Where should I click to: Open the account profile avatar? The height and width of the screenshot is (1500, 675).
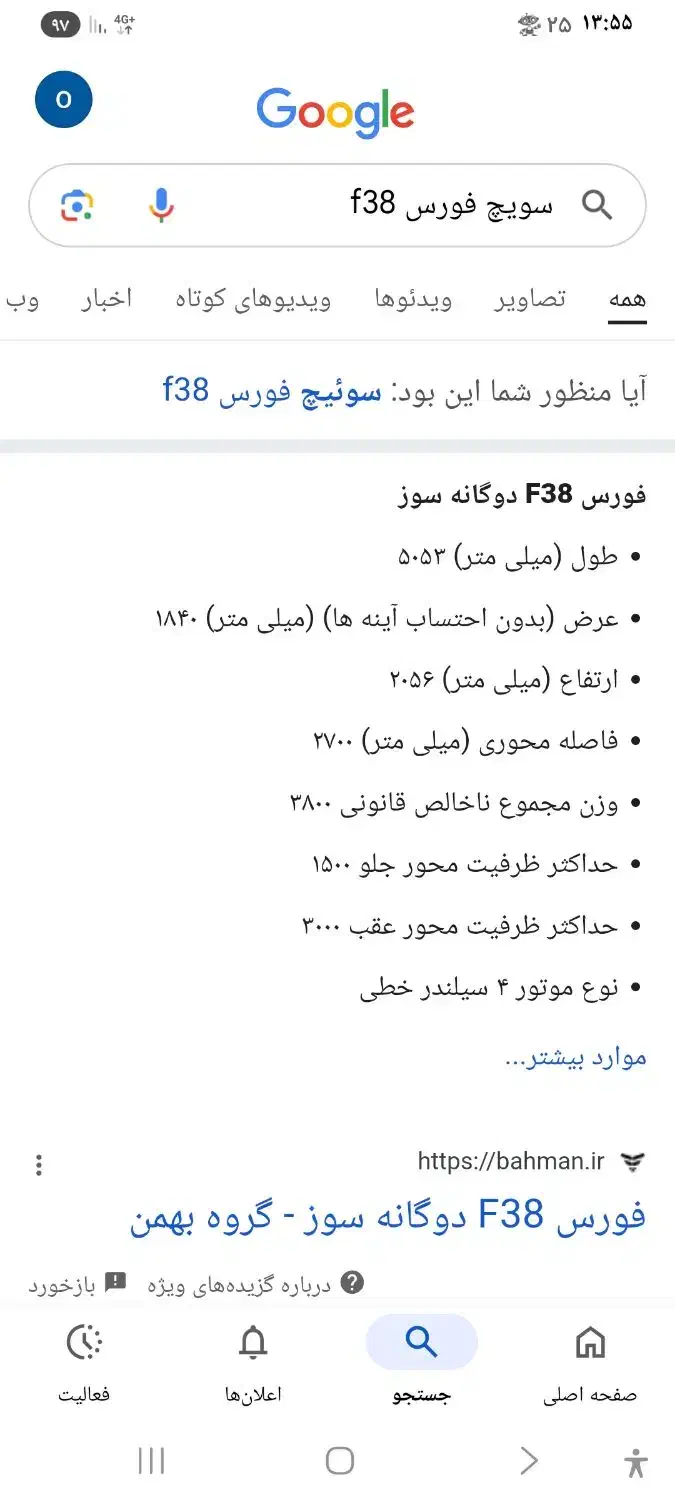(64, 100)
